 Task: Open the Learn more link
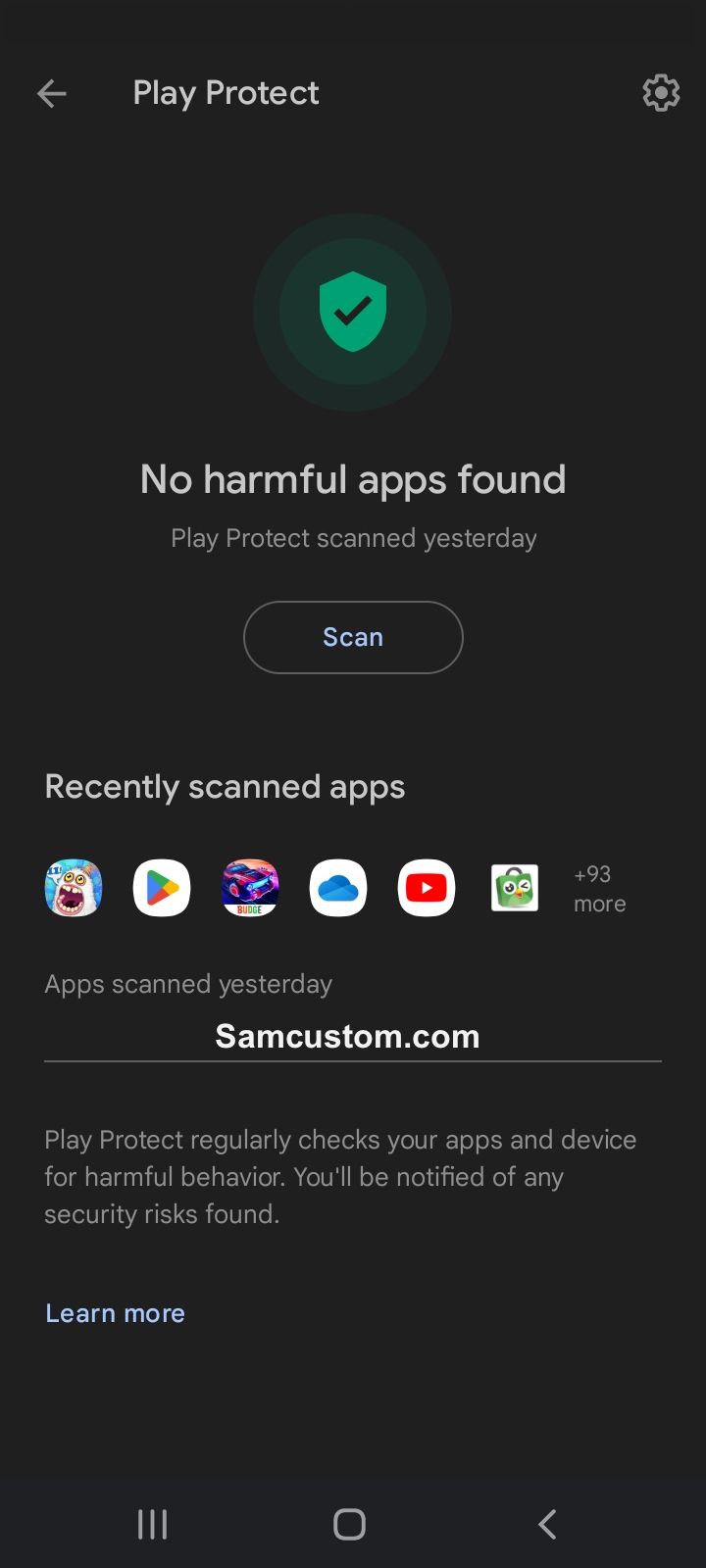coord(115,1313)
